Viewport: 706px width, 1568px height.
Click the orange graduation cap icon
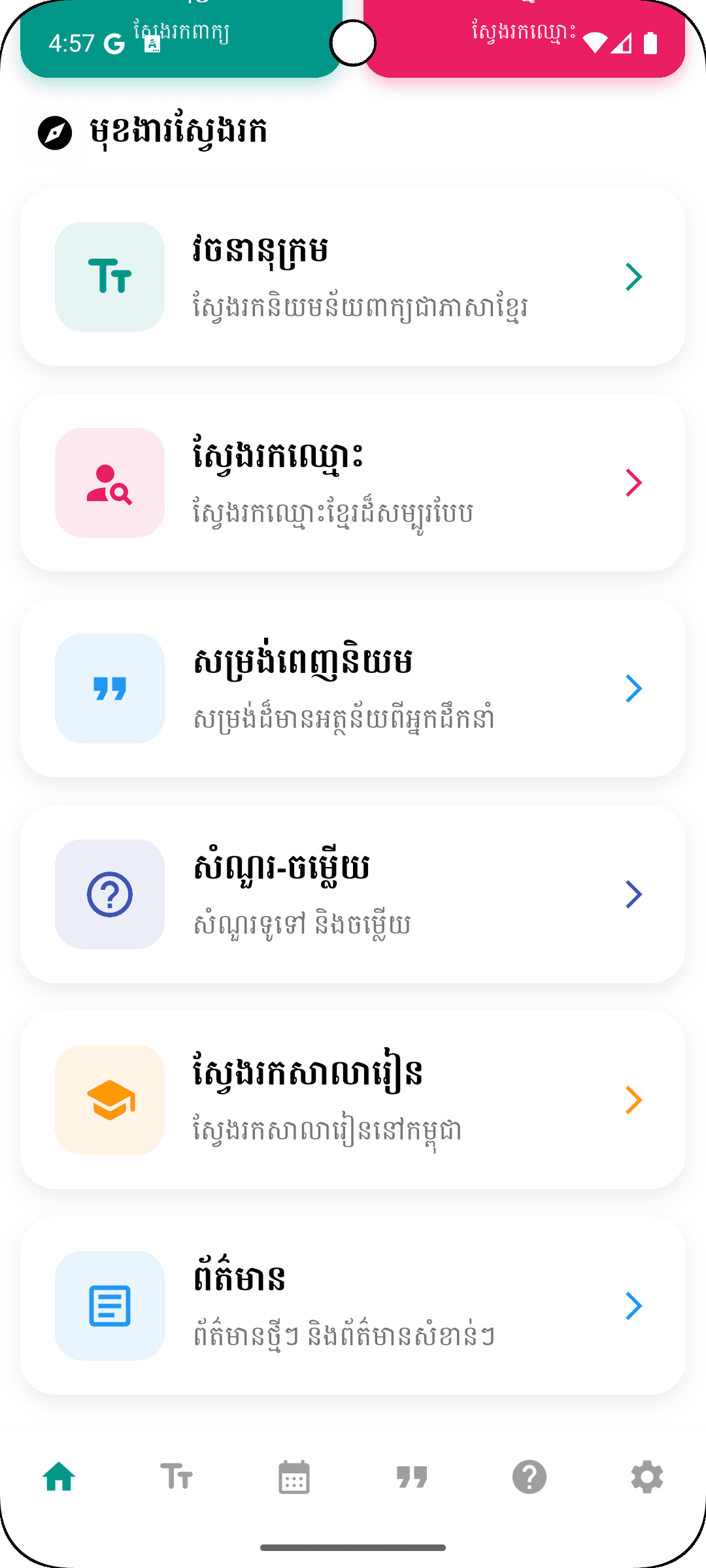point(109,1100)
